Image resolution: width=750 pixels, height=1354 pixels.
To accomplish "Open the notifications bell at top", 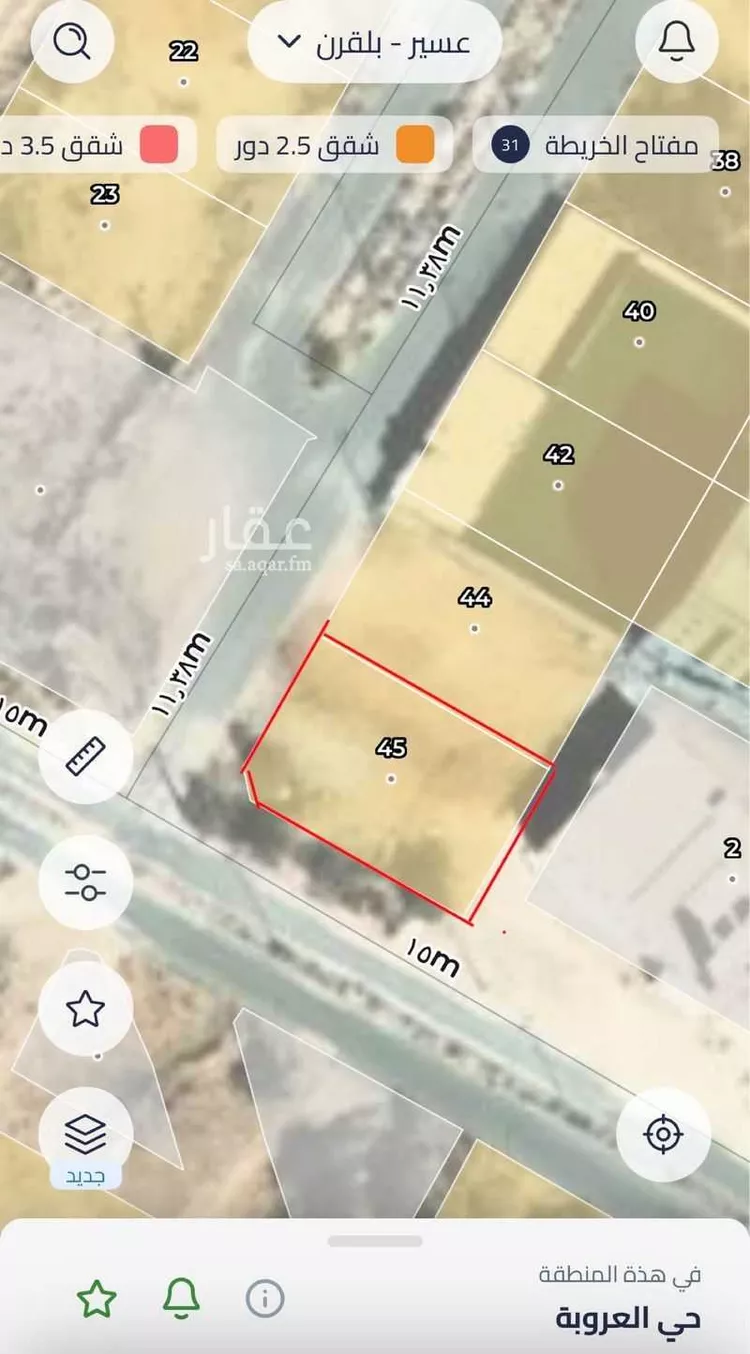I will (x=677, y=41).
